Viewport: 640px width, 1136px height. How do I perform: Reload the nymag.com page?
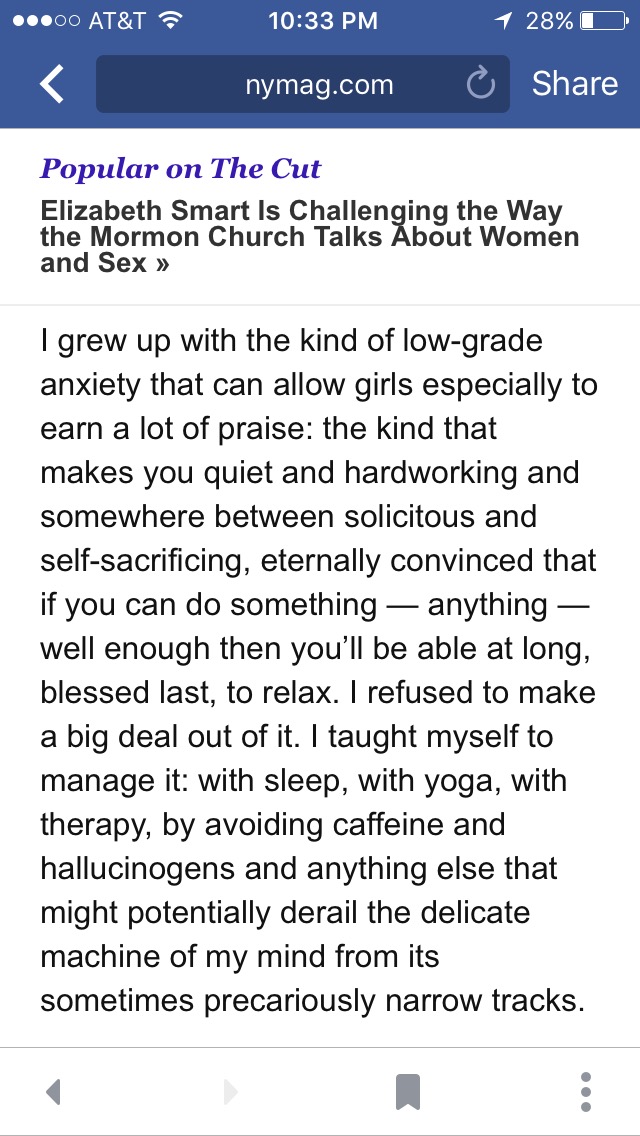point(480,85)
